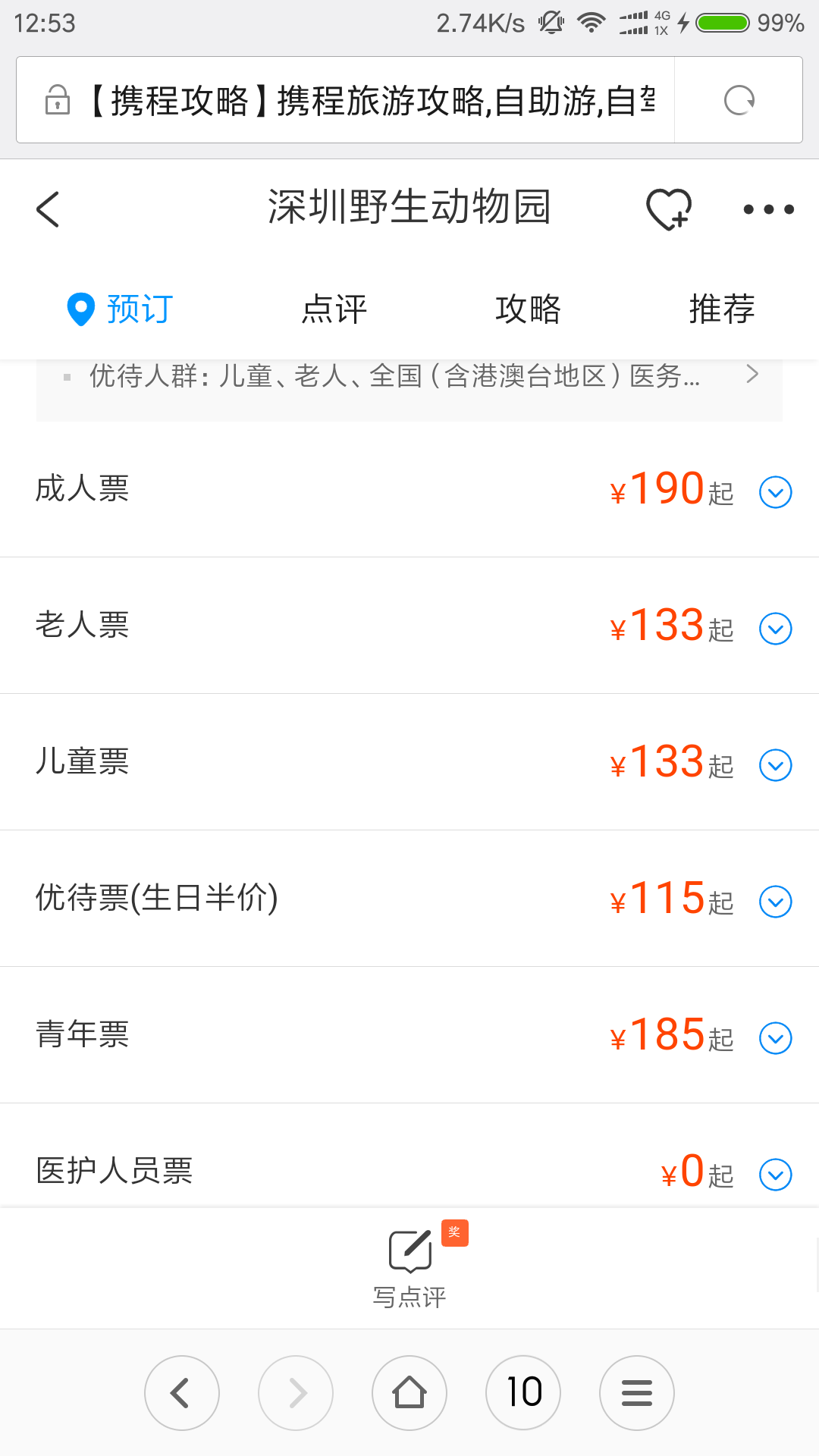This screenshot has width=819, height=1456.
Task: Go to the browser home page
Action: click(x=409, y=1393)
